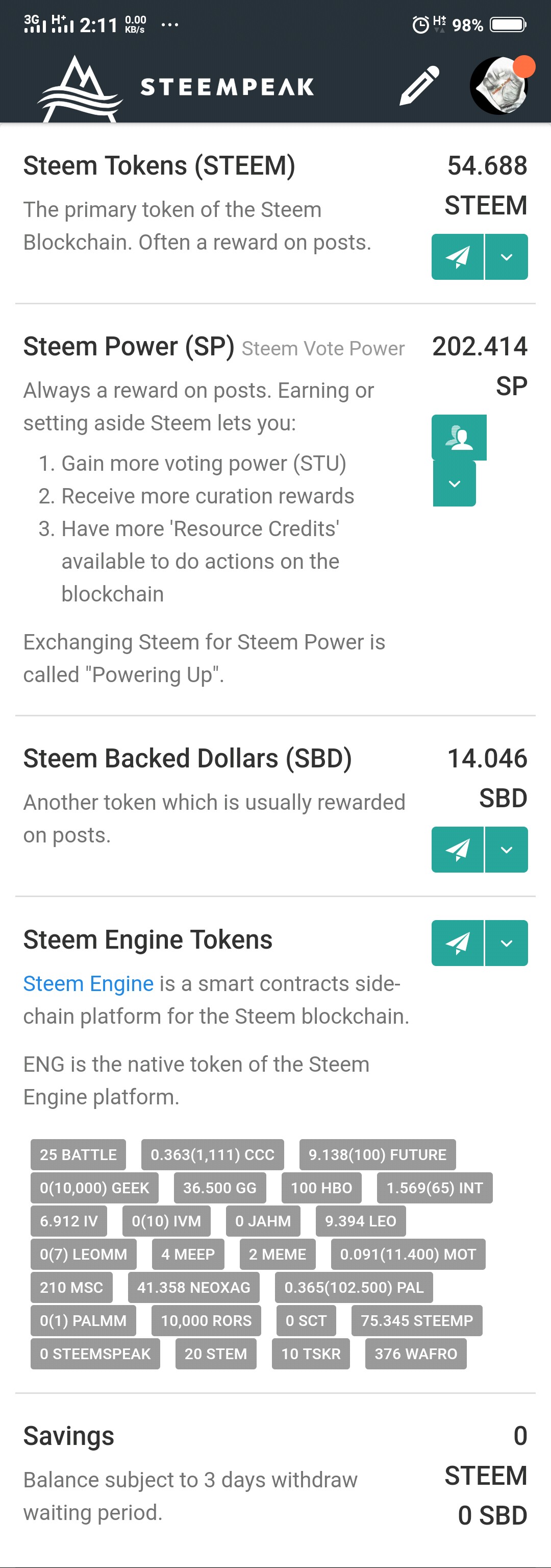
Task: Expand the SBD actions dropdown arrow
Action: click(x=507, y=850)
